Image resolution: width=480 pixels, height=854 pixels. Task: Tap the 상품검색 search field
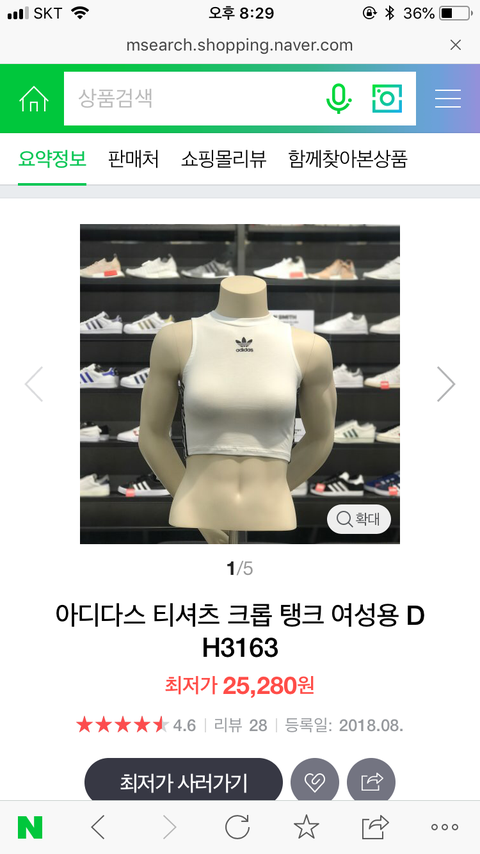pos(191,99)
